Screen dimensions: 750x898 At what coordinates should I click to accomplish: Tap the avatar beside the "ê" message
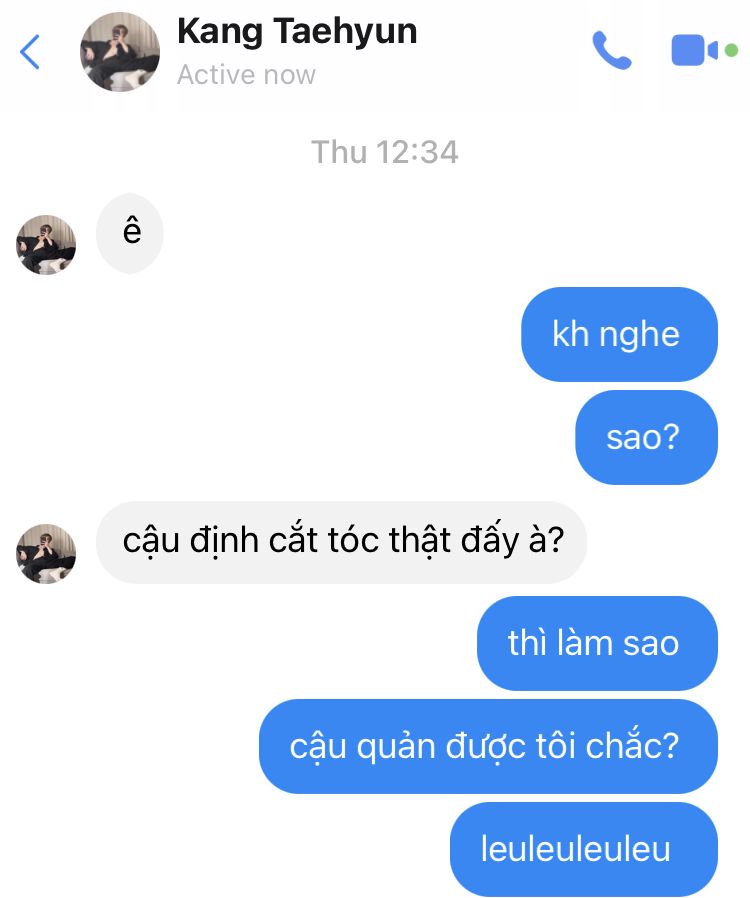tap(46, 244)
